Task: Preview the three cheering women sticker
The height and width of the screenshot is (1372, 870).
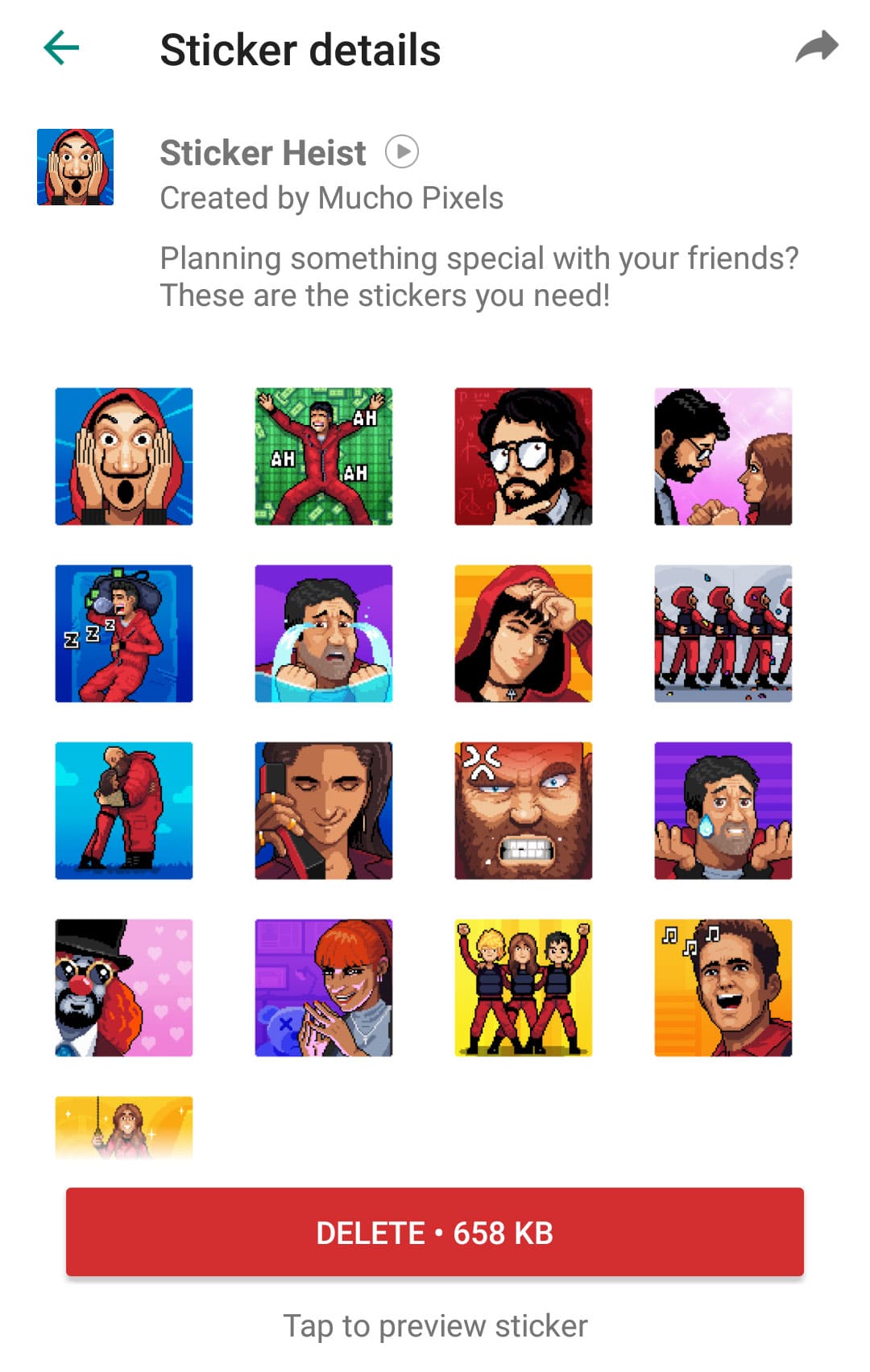Action: click(x=524, y=988)
